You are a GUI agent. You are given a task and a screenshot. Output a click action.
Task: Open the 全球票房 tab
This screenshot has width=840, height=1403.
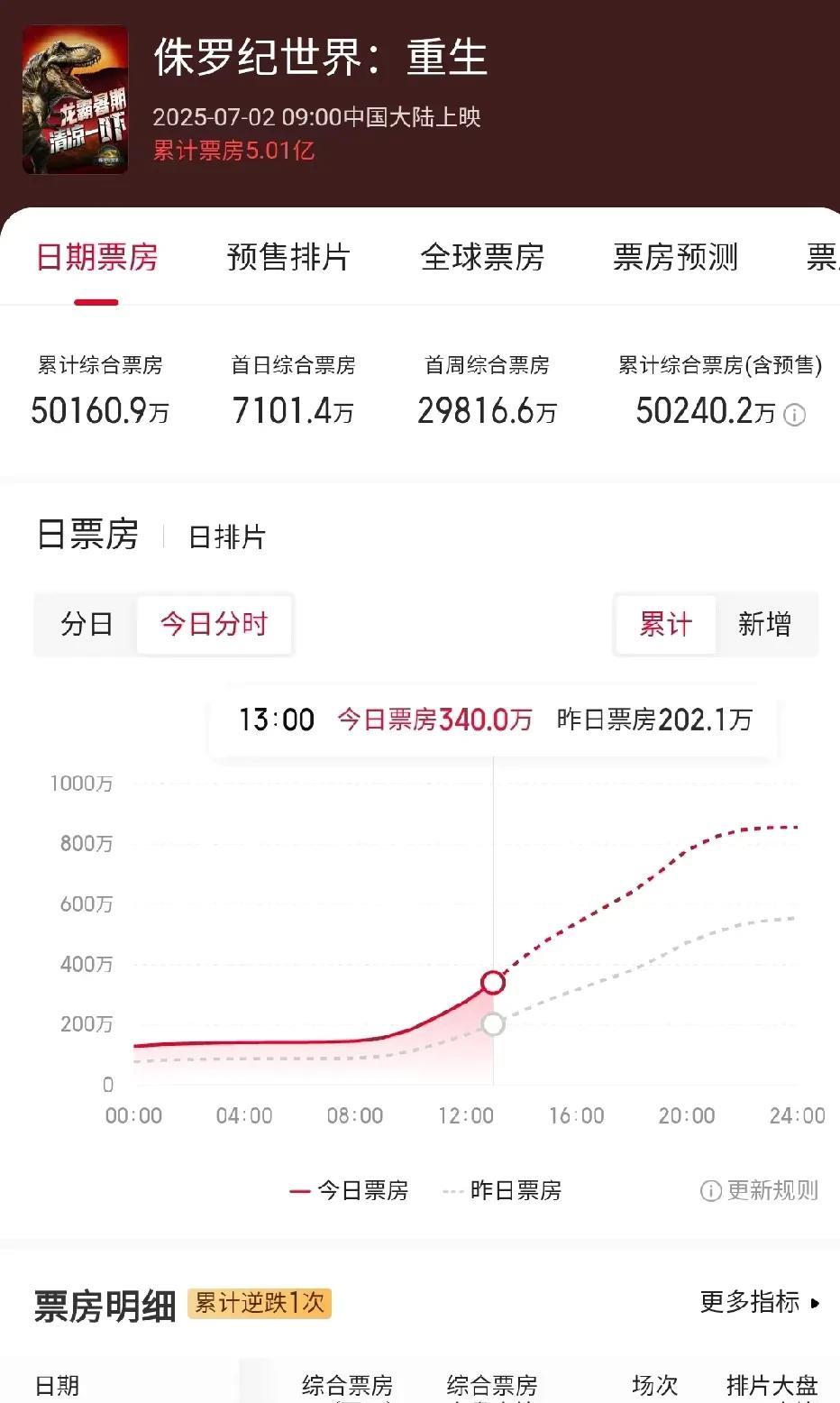click(x=482, y=258)
